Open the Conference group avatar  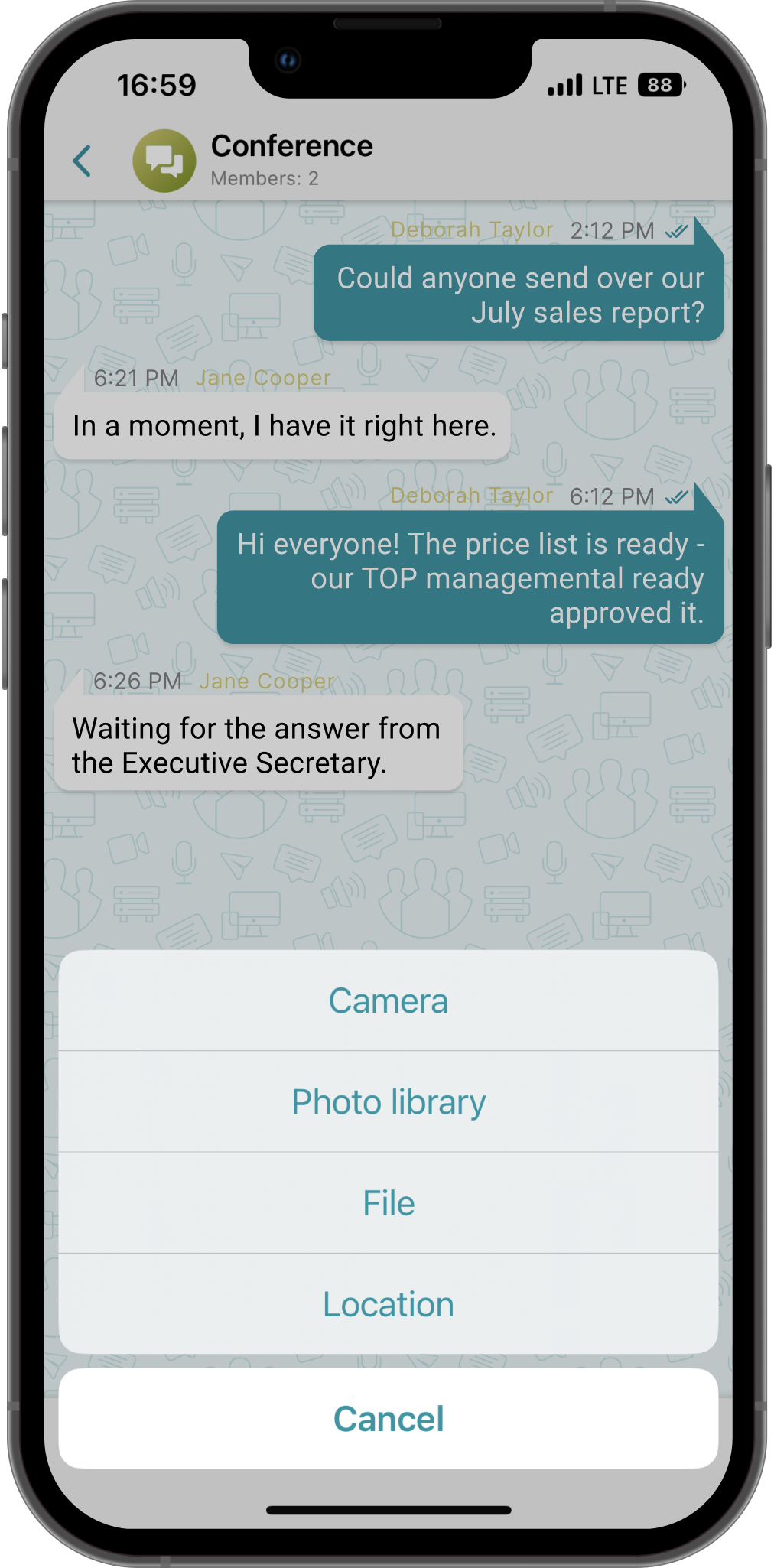point(164,161)
